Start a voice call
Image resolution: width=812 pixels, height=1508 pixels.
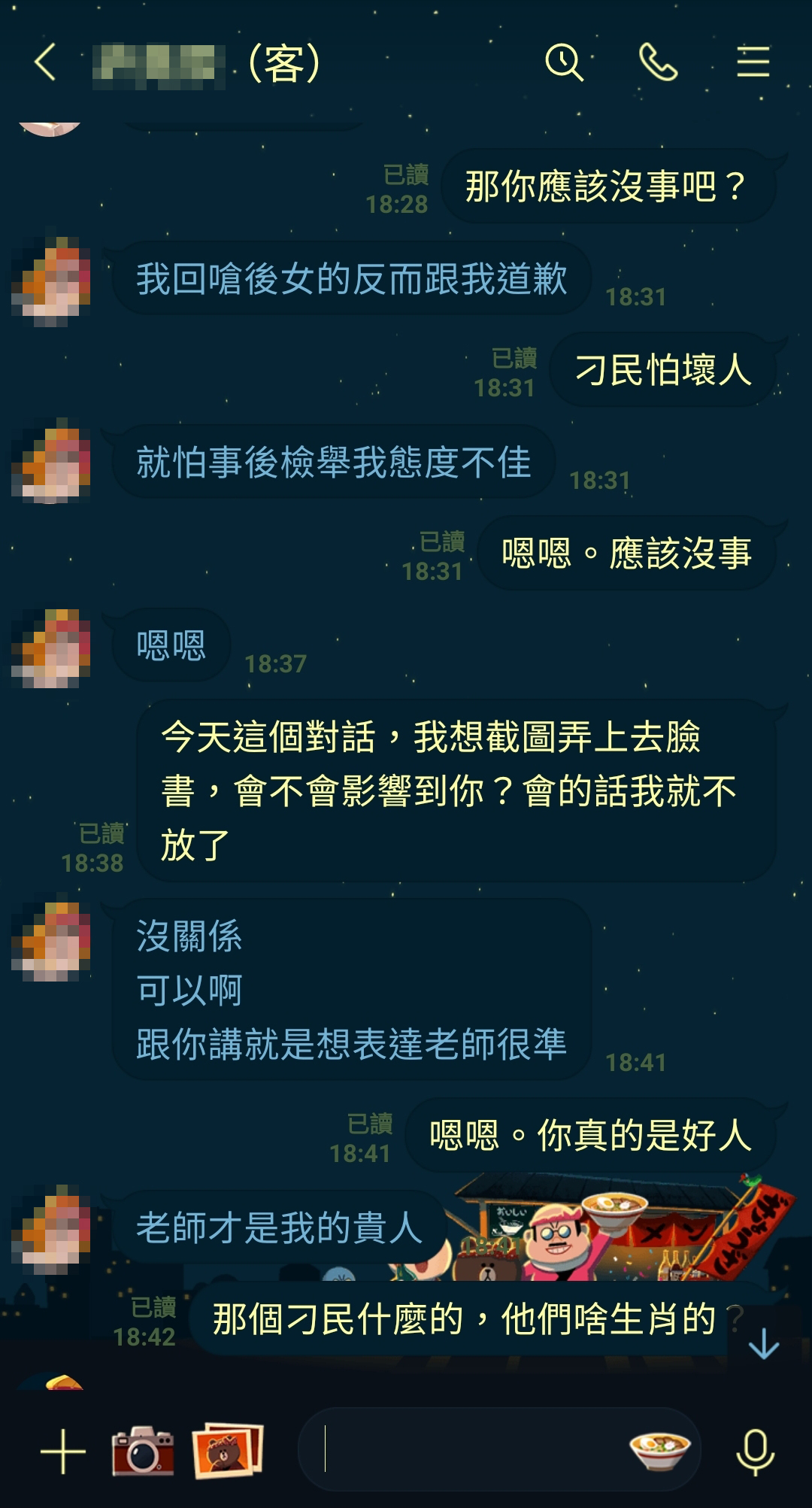click(x=658, y=62)
